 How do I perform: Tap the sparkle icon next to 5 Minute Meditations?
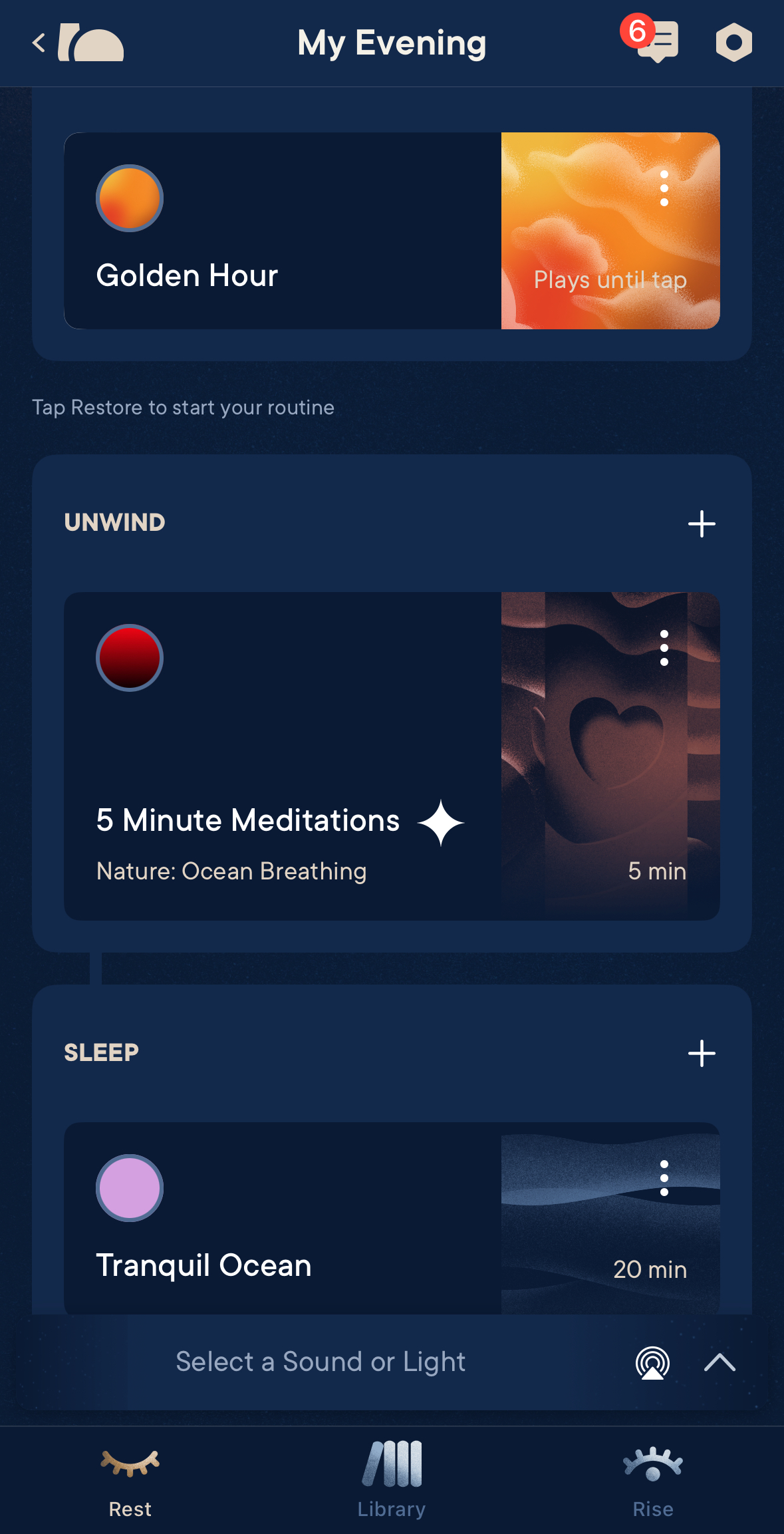click(441, 822)
